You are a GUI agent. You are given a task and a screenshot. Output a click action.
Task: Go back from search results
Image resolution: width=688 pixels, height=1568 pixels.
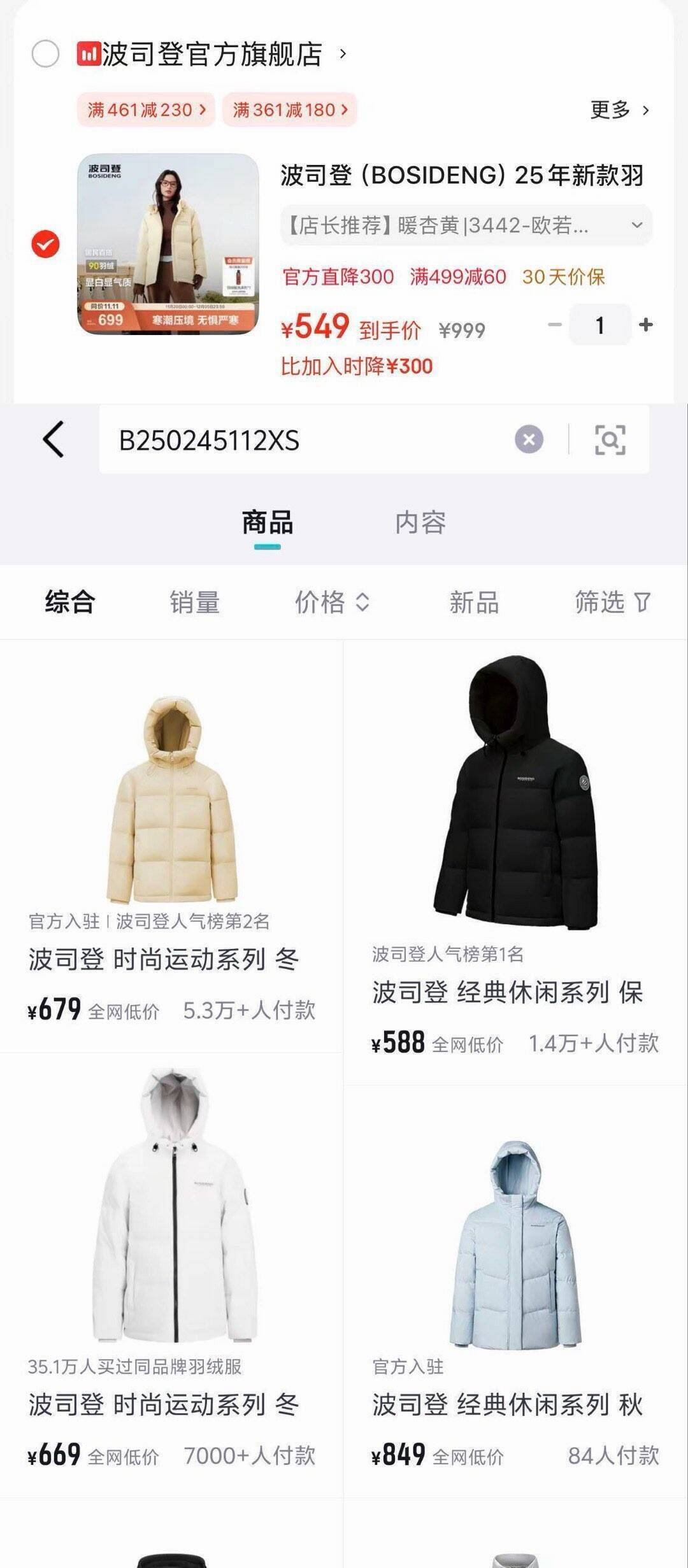[54, 439]
